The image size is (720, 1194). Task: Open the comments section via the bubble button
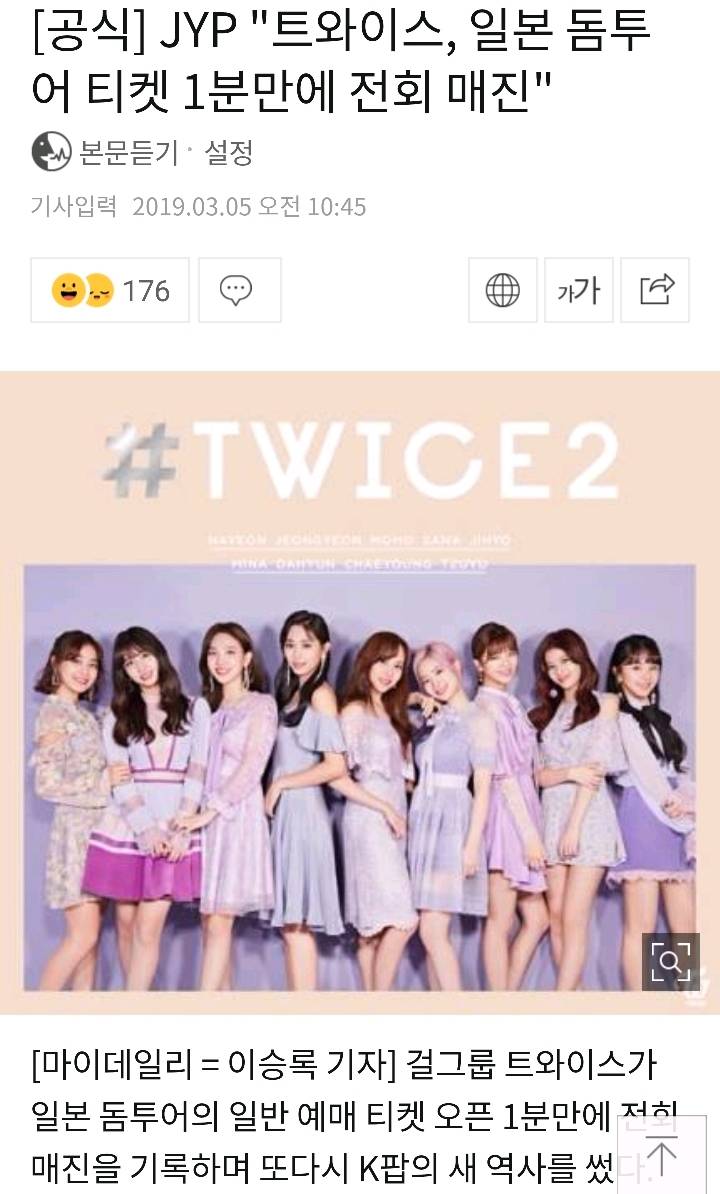[237, 291]
